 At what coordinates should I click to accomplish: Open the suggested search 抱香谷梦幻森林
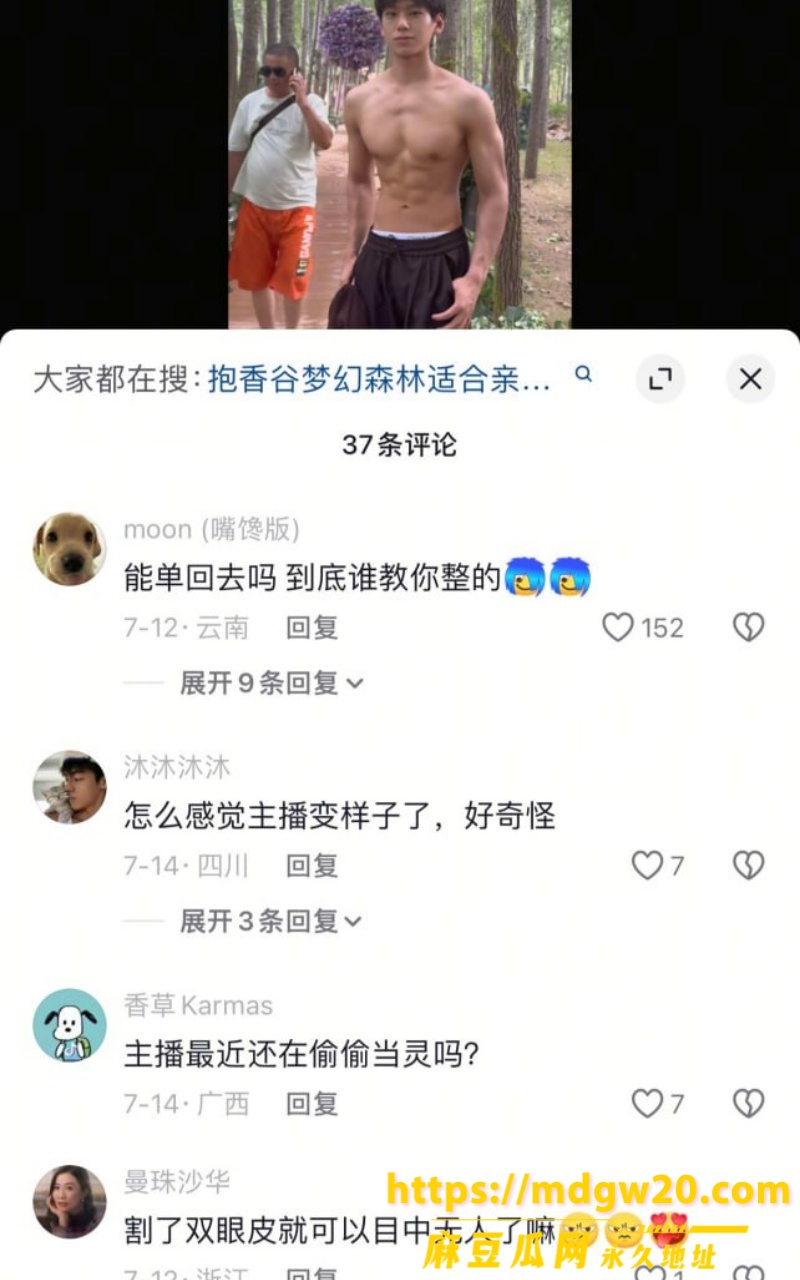click(379, 380)
